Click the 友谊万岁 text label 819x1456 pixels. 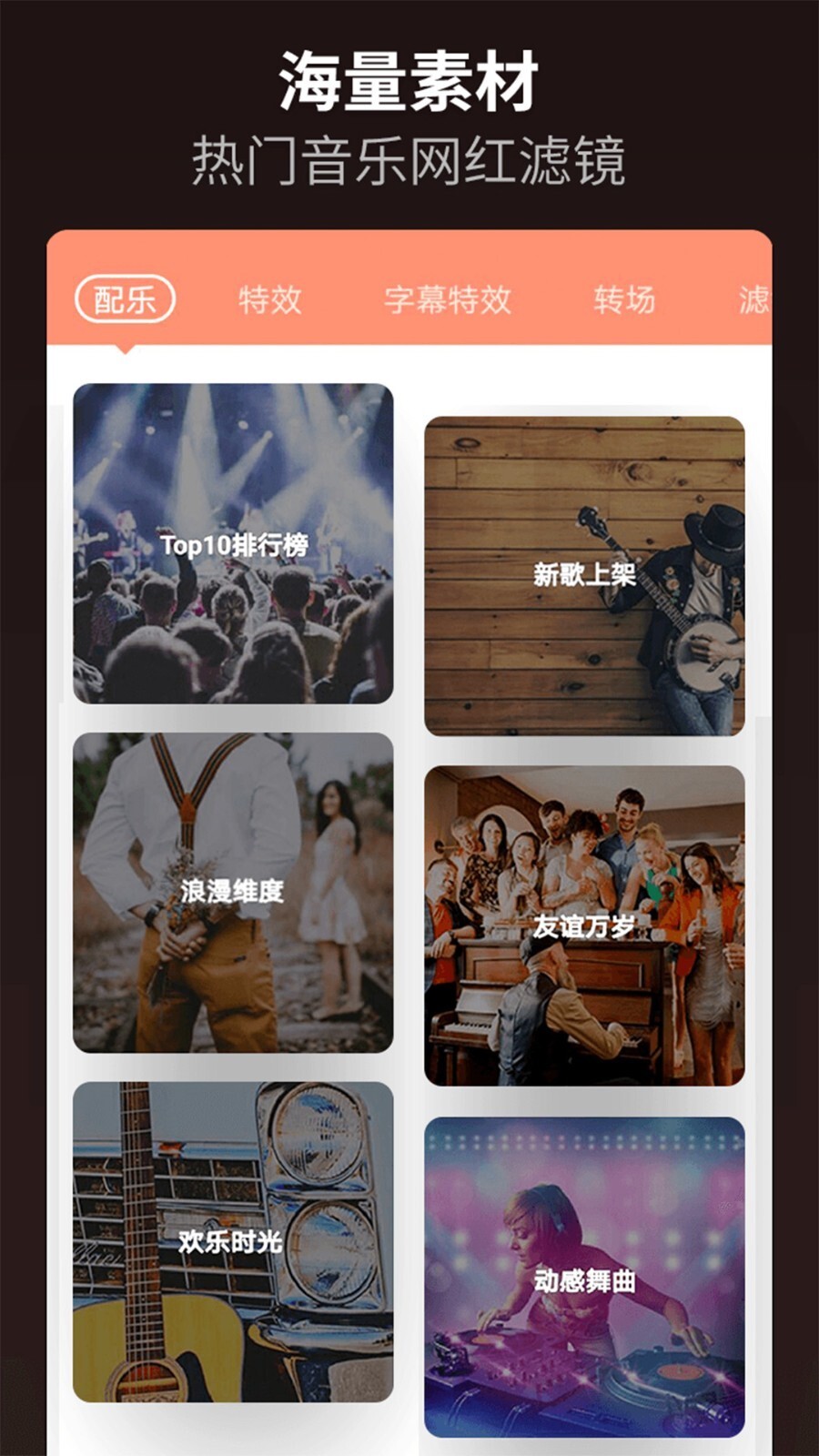[587, 924]
